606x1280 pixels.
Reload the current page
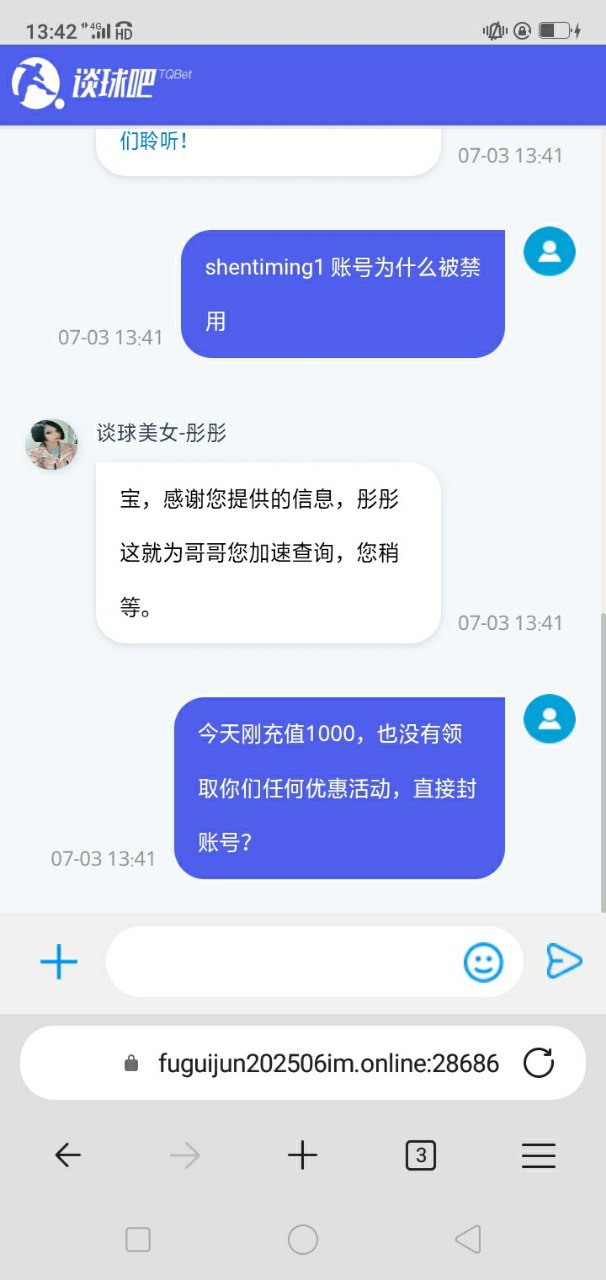[539, 1063]
